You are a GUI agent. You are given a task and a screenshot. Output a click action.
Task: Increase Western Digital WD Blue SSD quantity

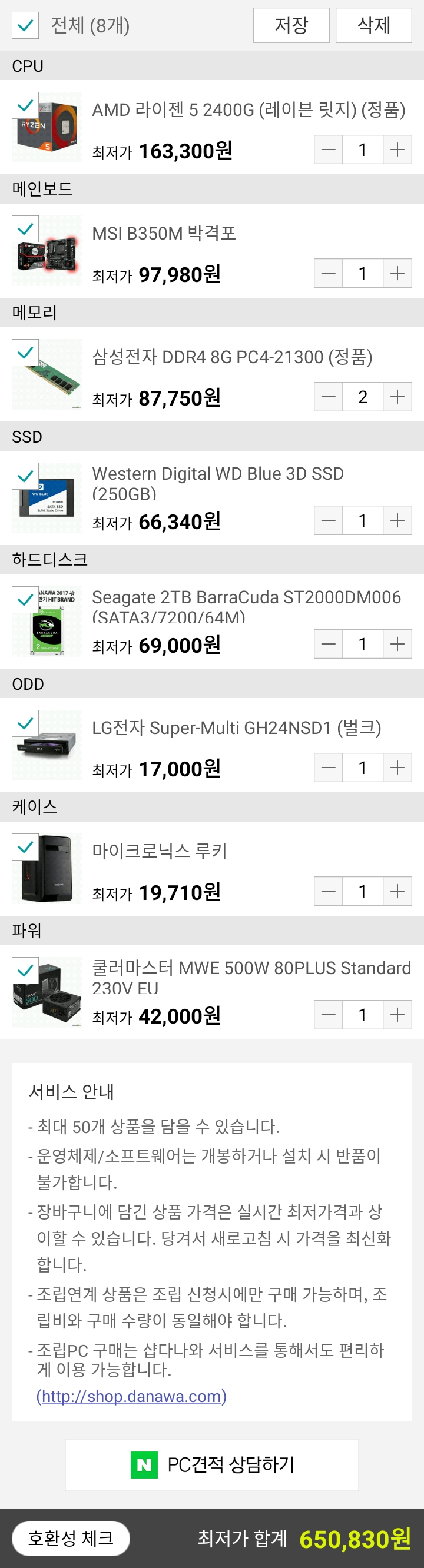pyautogui.click(x=397, y=520)
